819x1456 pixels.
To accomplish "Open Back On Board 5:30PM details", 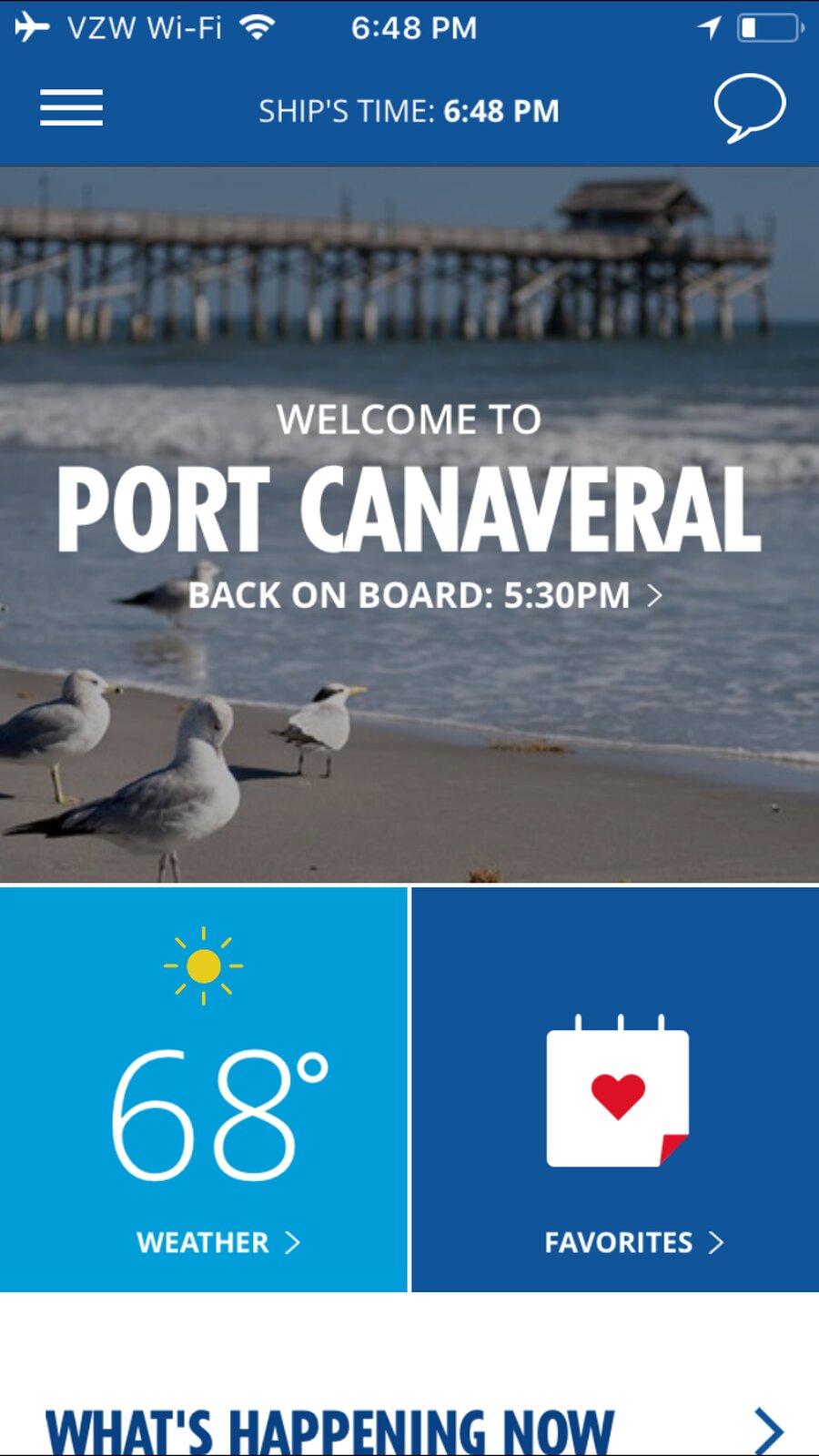I will [425, 595].
